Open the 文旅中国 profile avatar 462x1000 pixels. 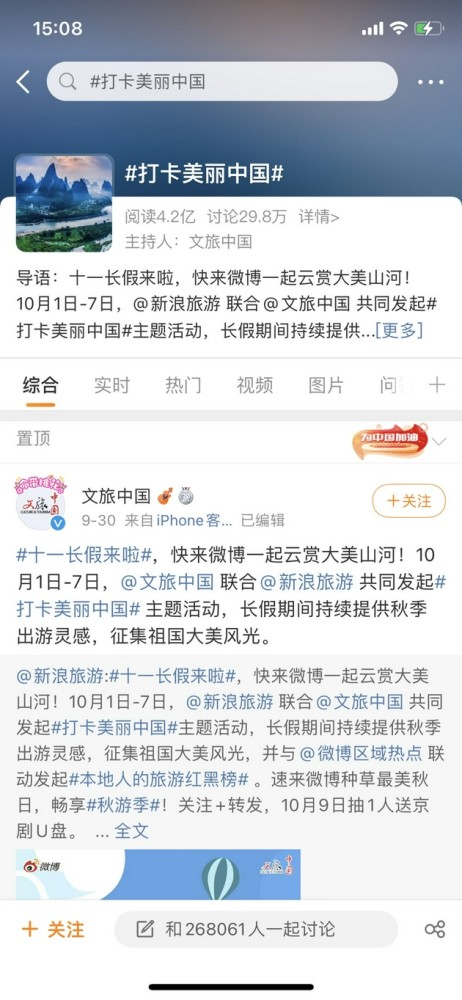click(x=41, y=504)
